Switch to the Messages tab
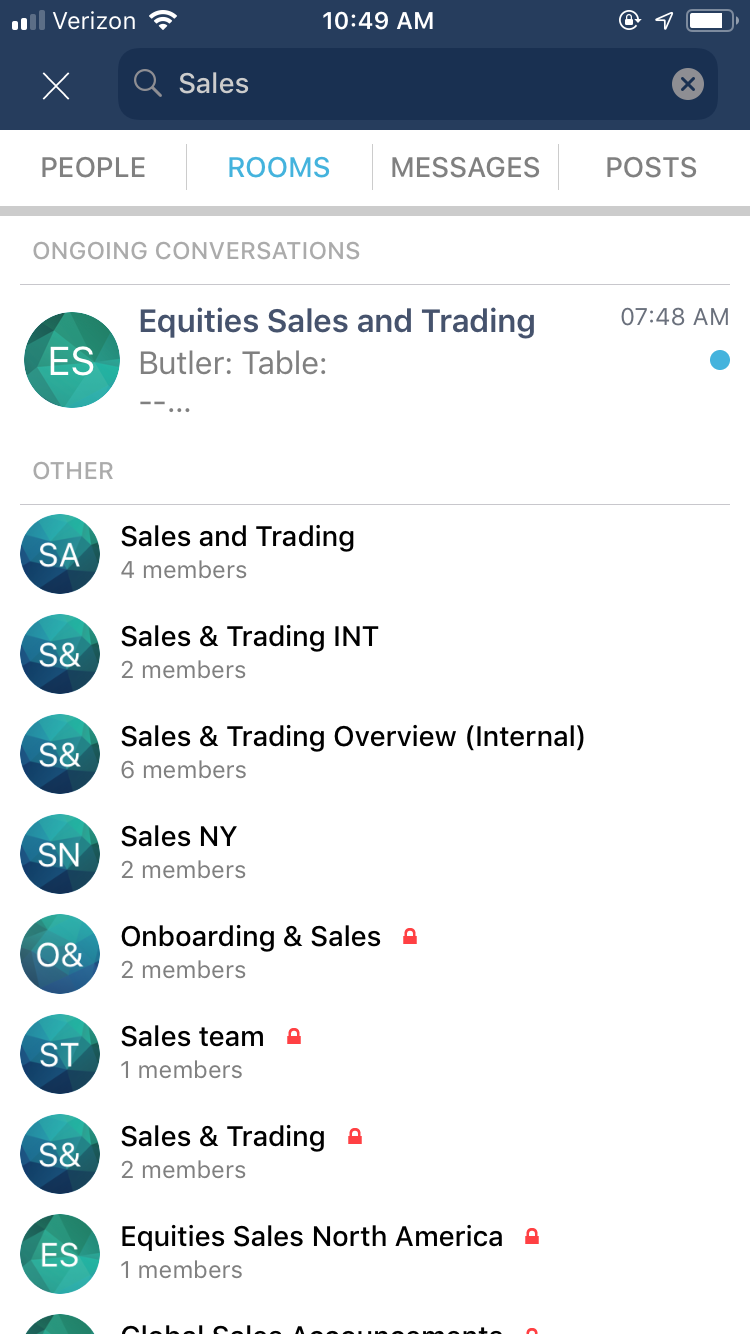Viewport: 750px width, 1334px height. coord(465,167)
